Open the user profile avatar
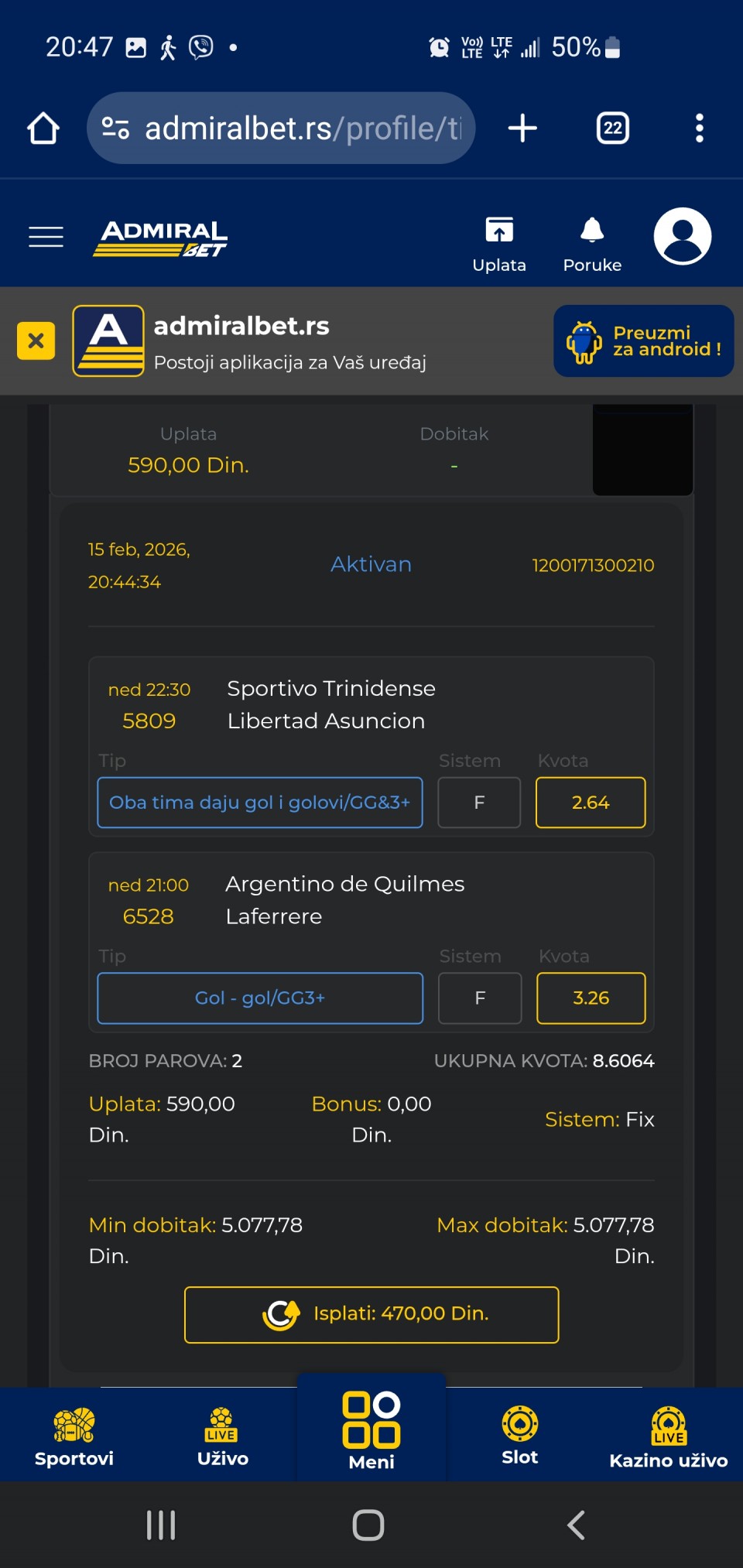Image resolution: width=743 pixels, height=1568 pixels. (x=682, y=236)
